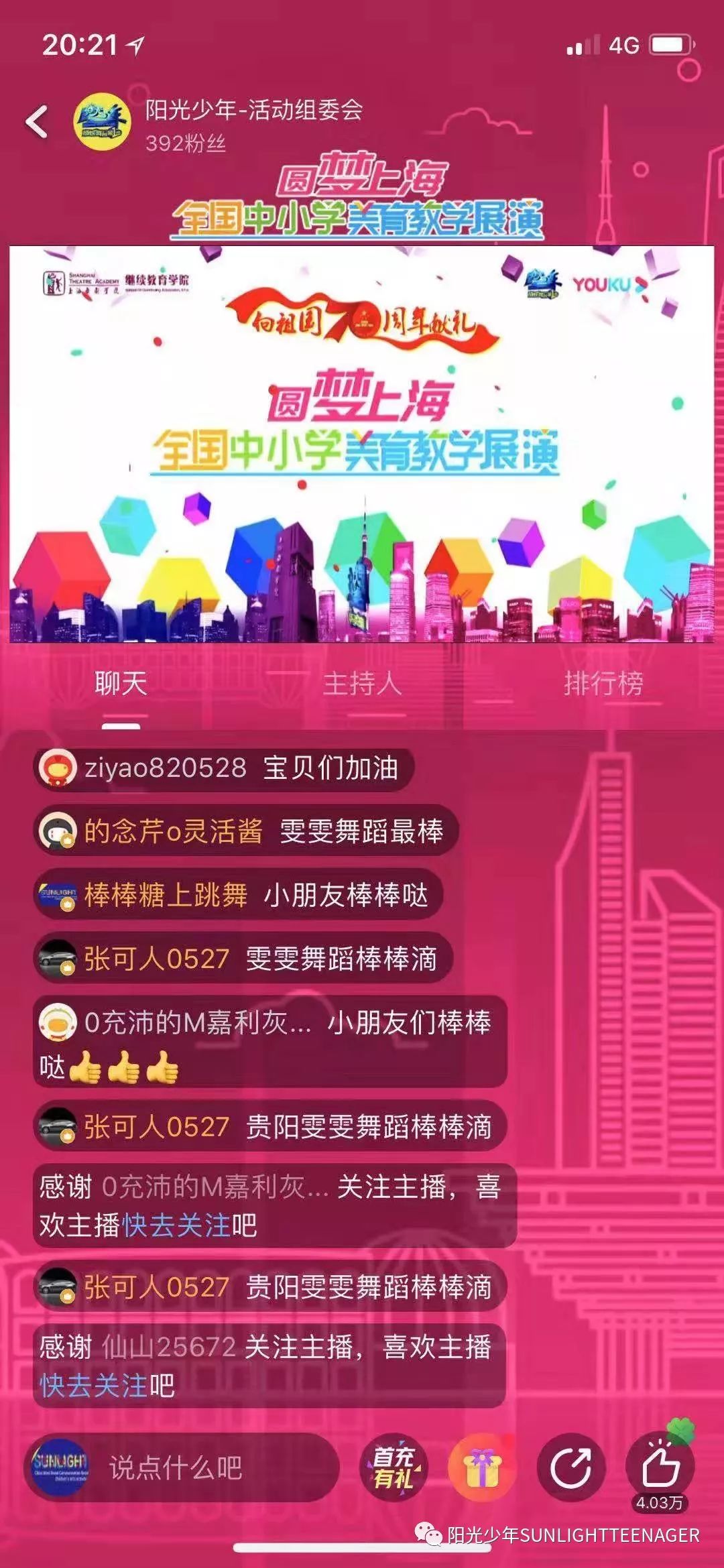This screenshot has width=724, height=1568.
Task: Open 的念芹o灵活酱 user from chat
Action: tap(173, 831)
